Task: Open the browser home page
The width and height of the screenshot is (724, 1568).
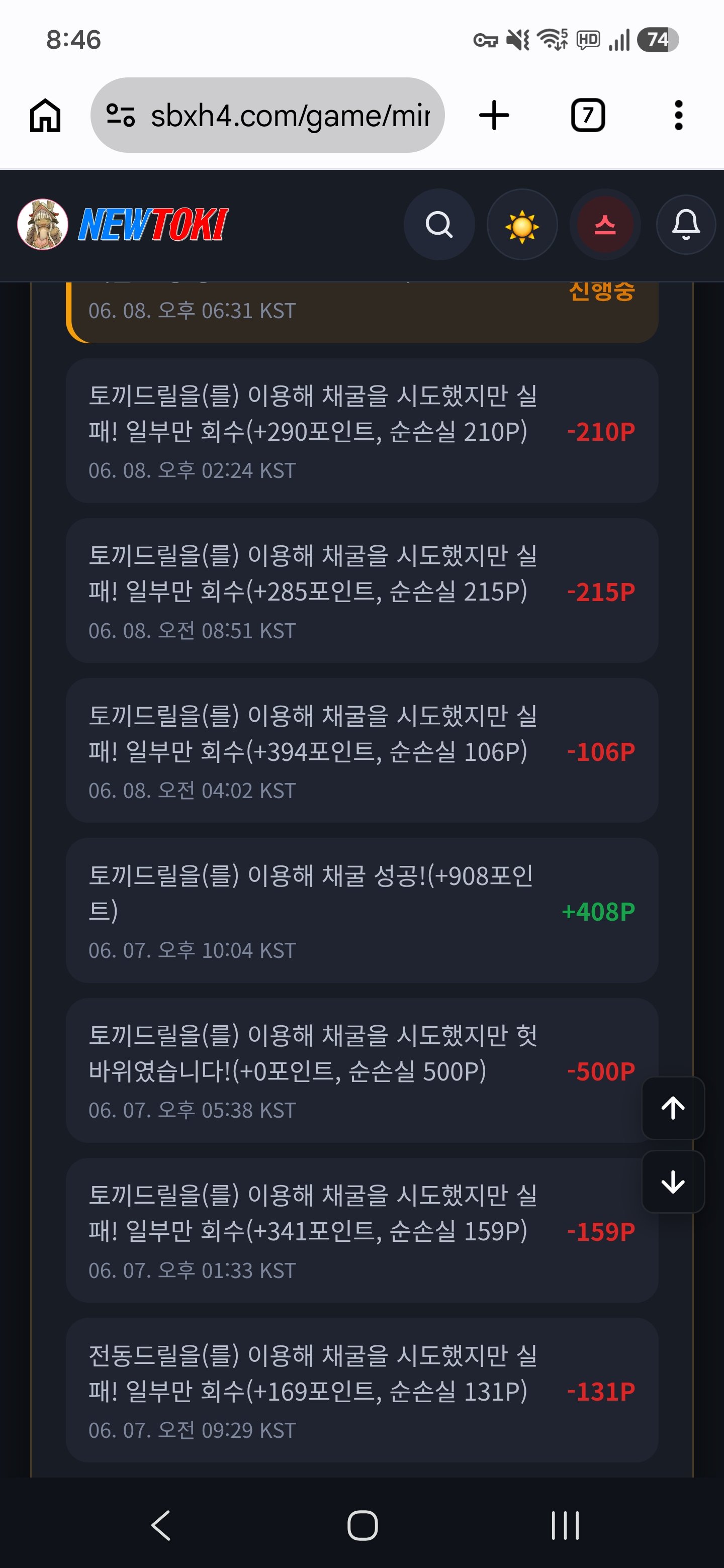Action: [x=45, y=115]
